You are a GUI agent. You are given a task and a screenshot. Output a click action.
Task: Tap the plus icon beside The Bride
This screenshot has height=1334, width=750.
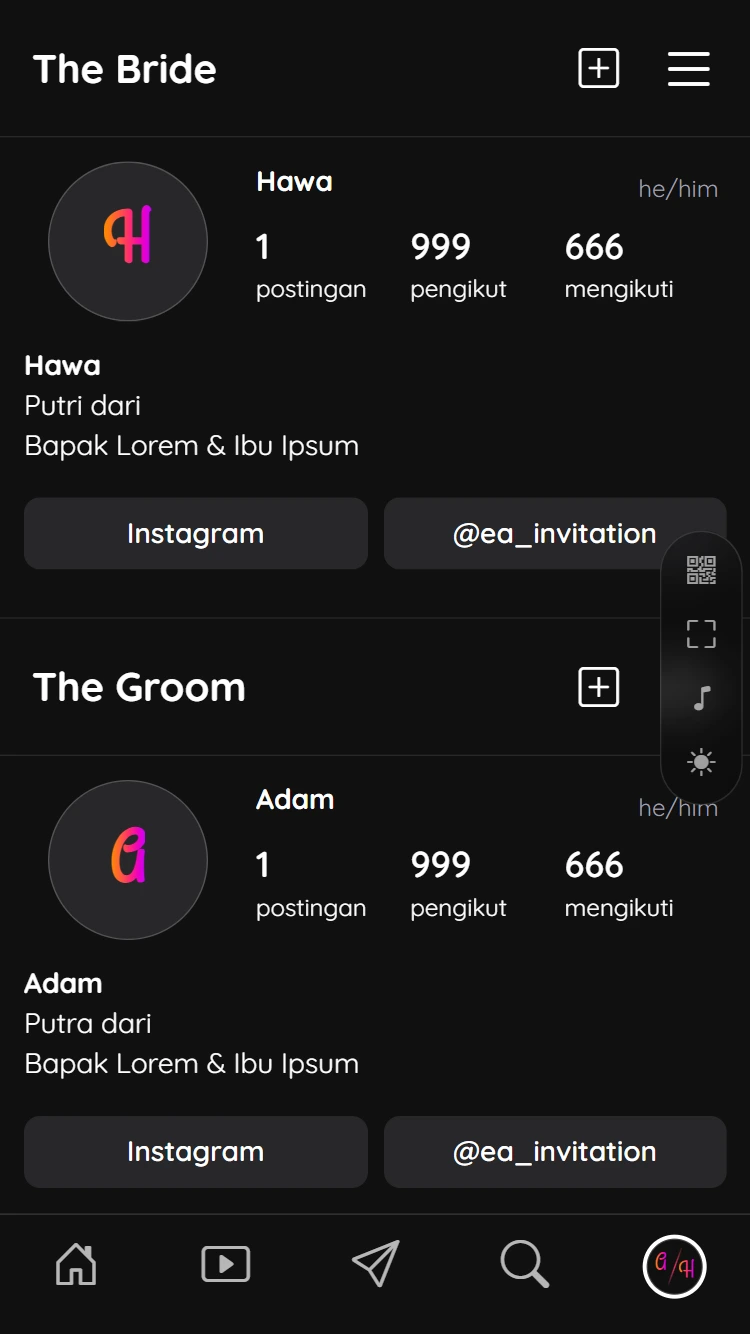[599, 69]
